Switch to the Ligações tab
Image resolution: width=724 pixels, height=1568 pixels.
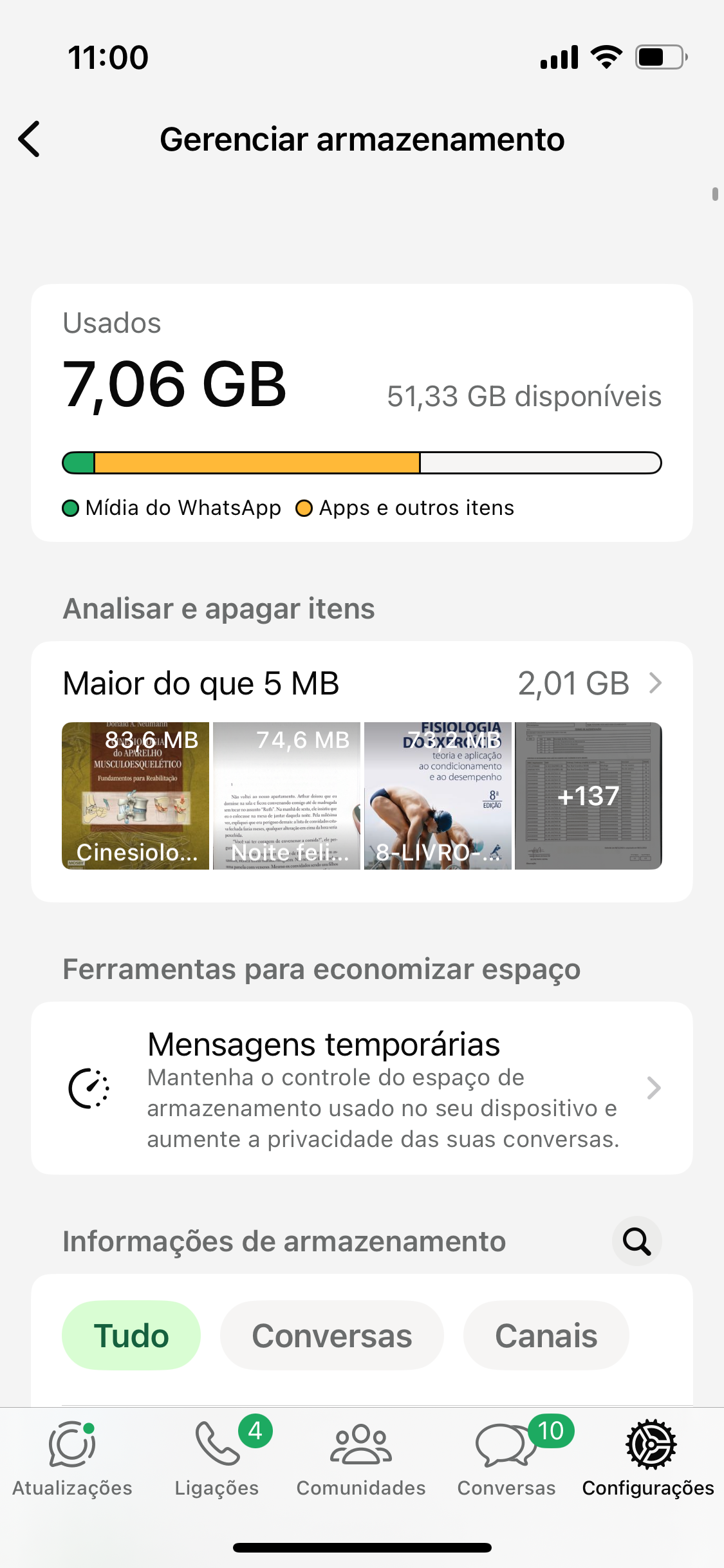point(217,1459)
